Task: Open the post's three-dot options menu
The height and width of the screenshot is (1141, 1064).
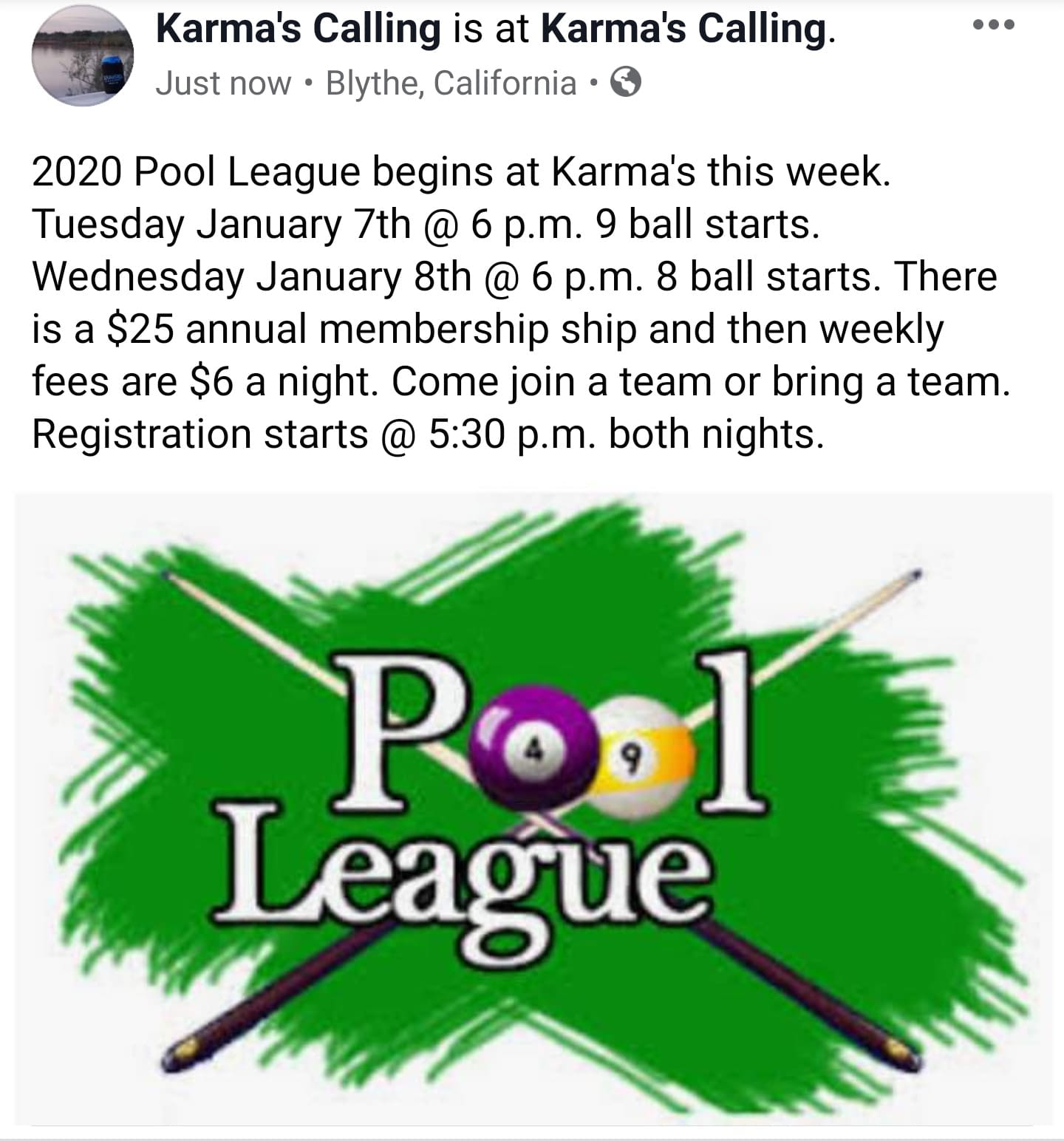Action: click(x=994, y=25)
